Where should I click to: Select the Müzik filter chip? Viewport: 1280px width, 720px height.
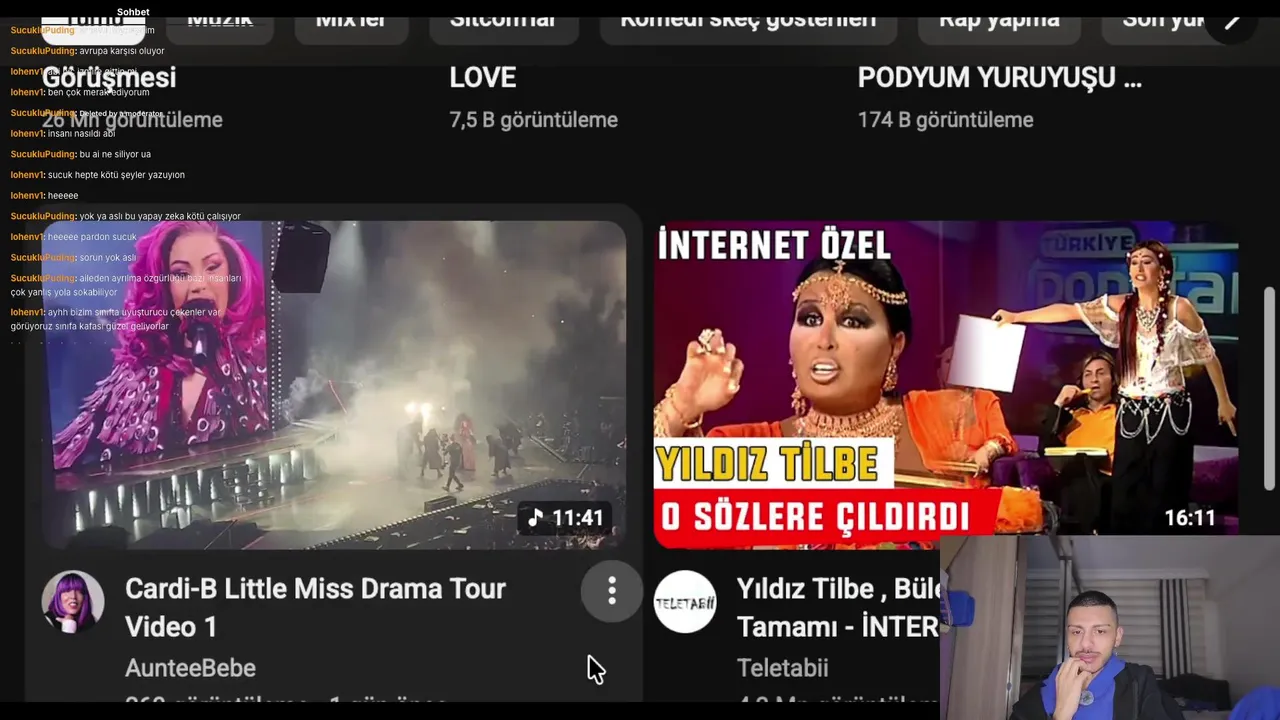click(220, 22)
